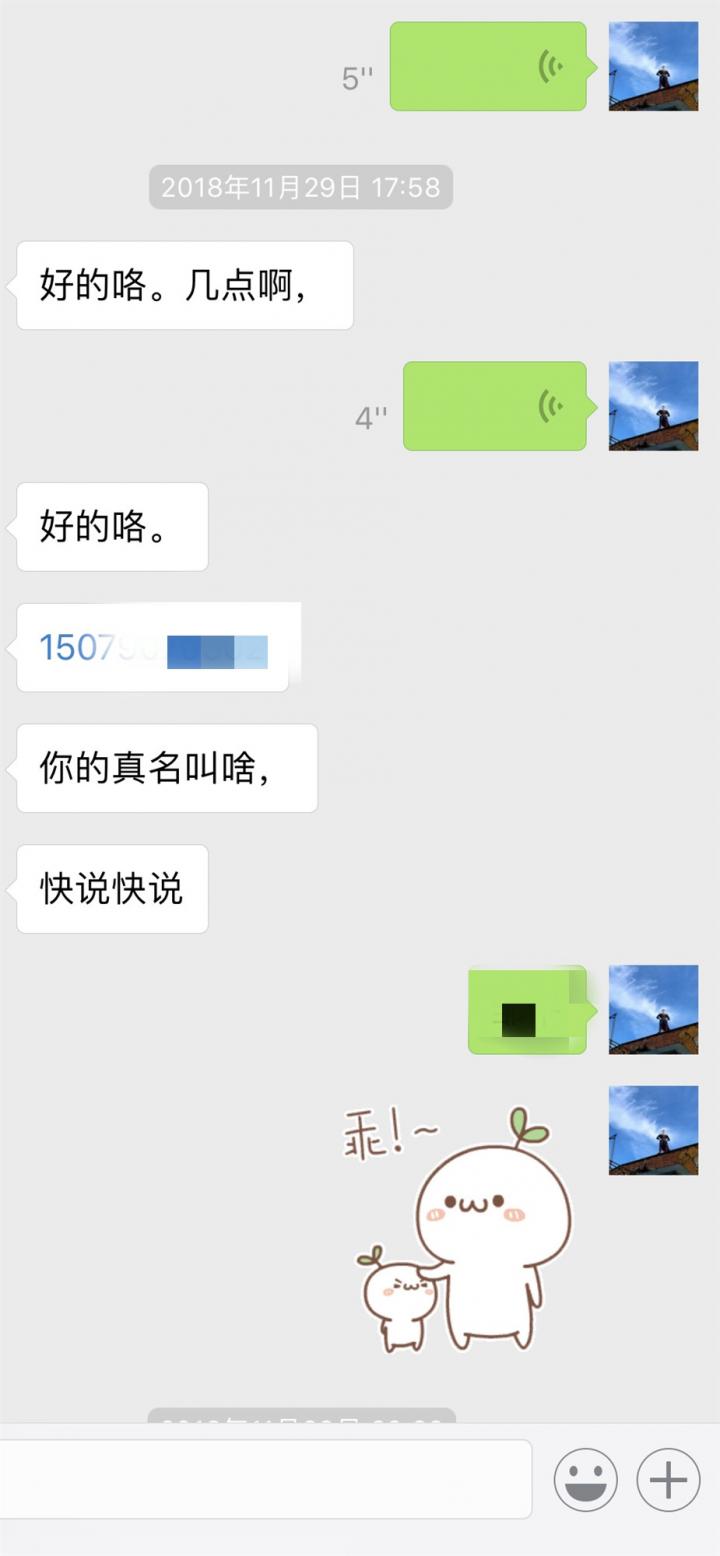Open your avatar next to the voice message
The image size is (720, 1556).
(x=652, y=68)
